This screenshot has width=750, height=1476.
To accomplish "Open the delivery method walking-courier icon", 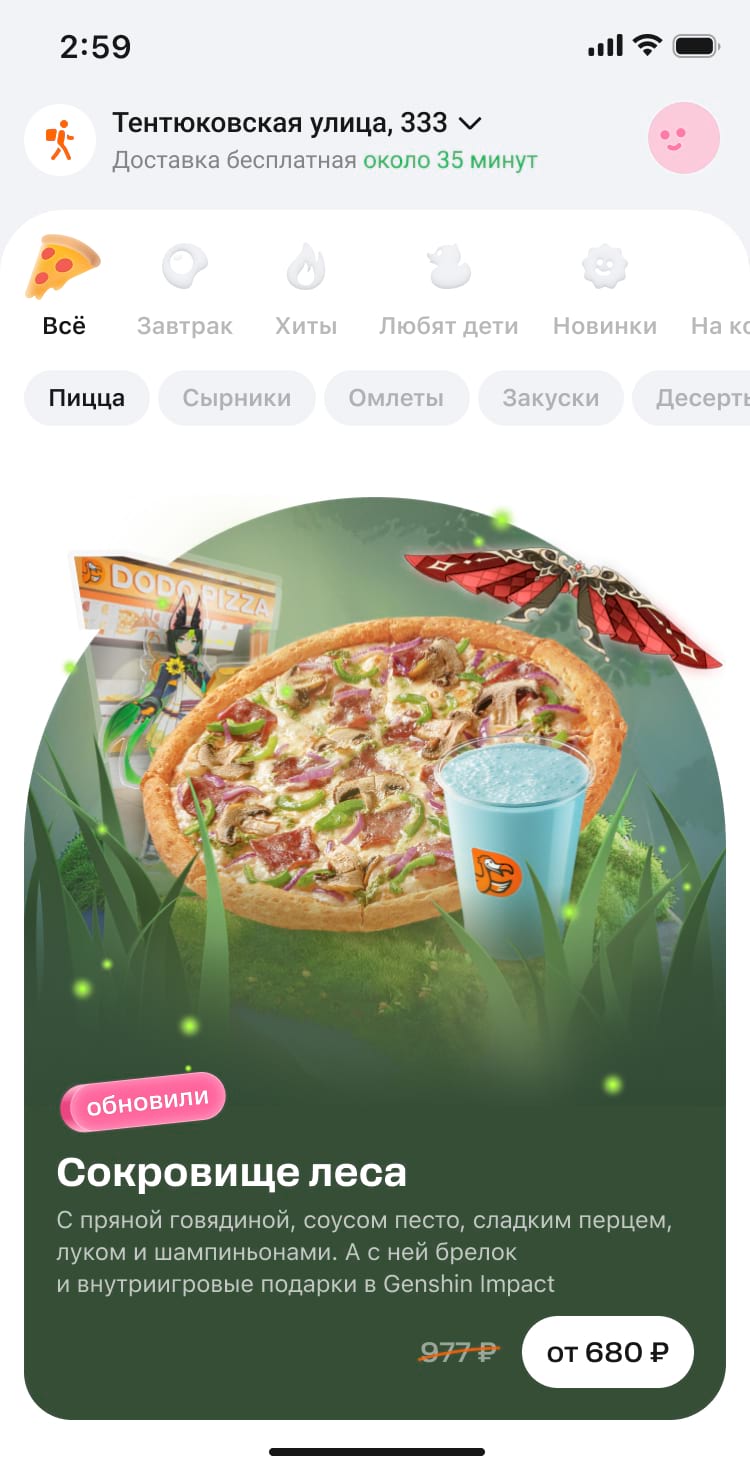I will [x=60, y=140].
